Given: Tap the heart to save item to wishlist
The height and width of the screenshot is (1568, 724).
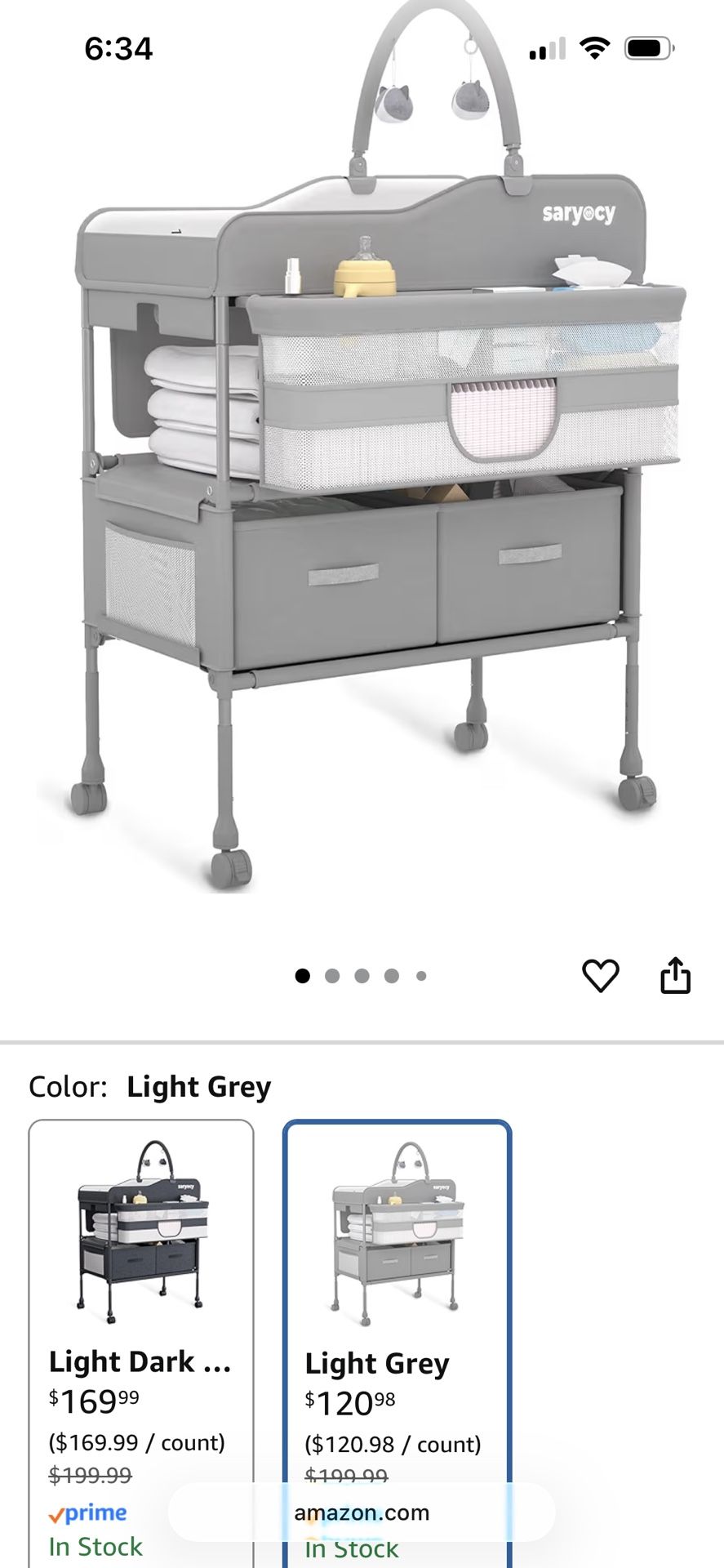Looking at the screenshot, I should [602, 974].
